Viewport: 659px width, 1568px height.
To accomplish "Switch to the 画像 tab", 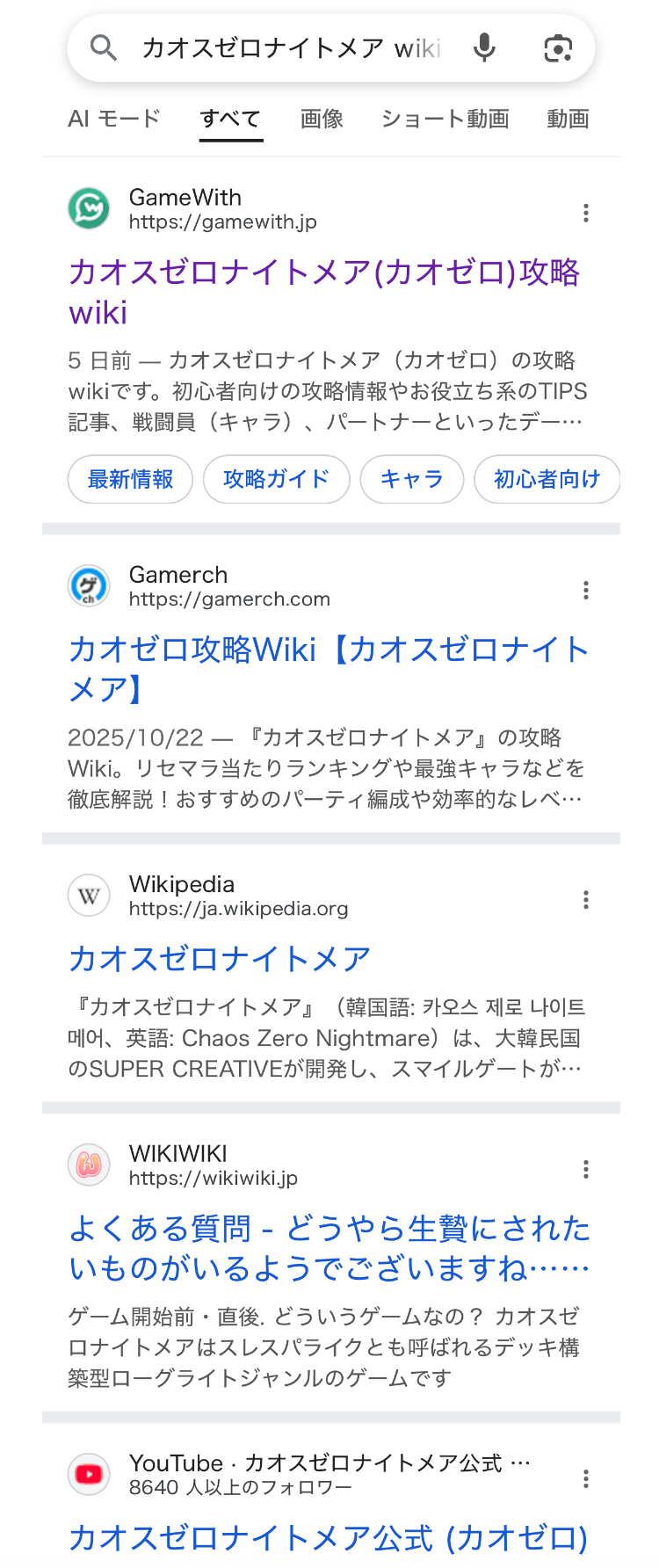I will click(322, 119).
